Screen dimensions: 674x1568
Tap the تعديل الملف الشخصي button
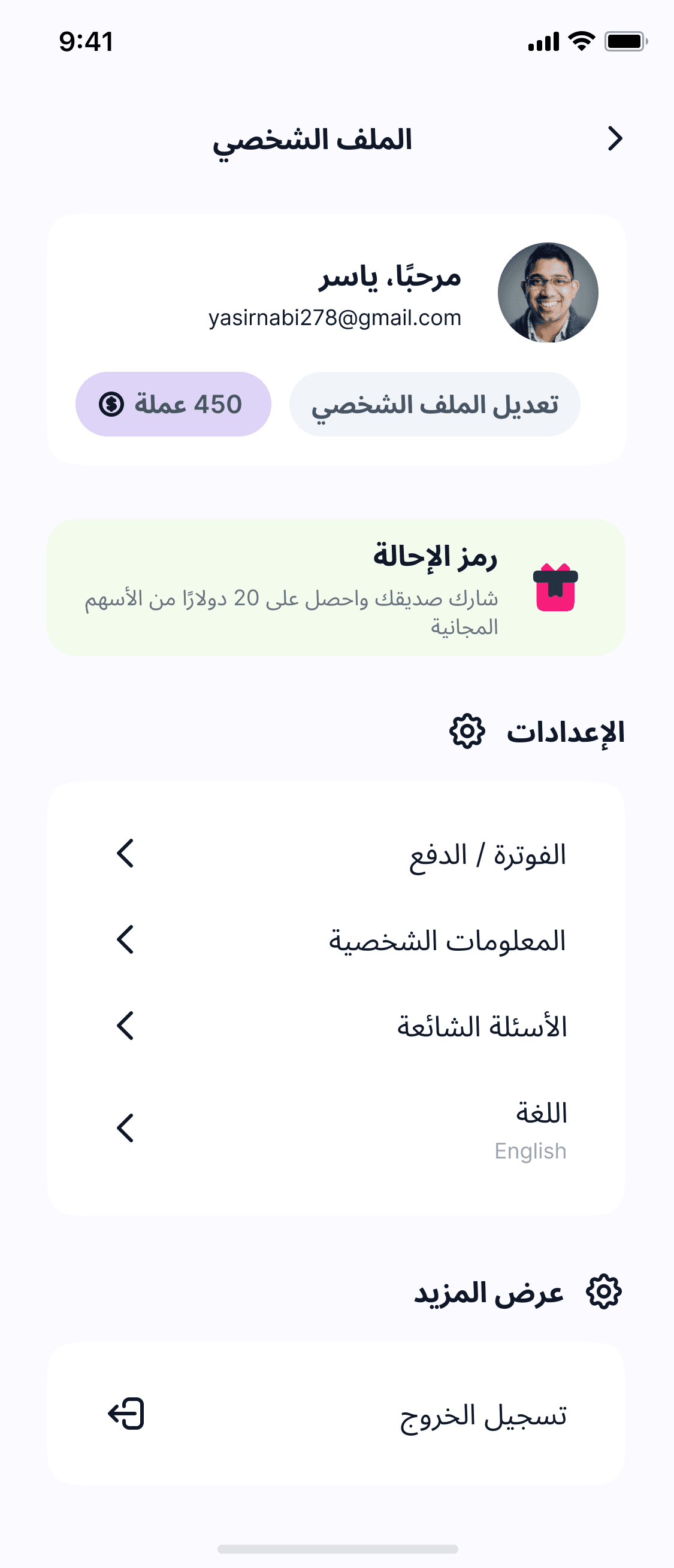coord(435,404)
